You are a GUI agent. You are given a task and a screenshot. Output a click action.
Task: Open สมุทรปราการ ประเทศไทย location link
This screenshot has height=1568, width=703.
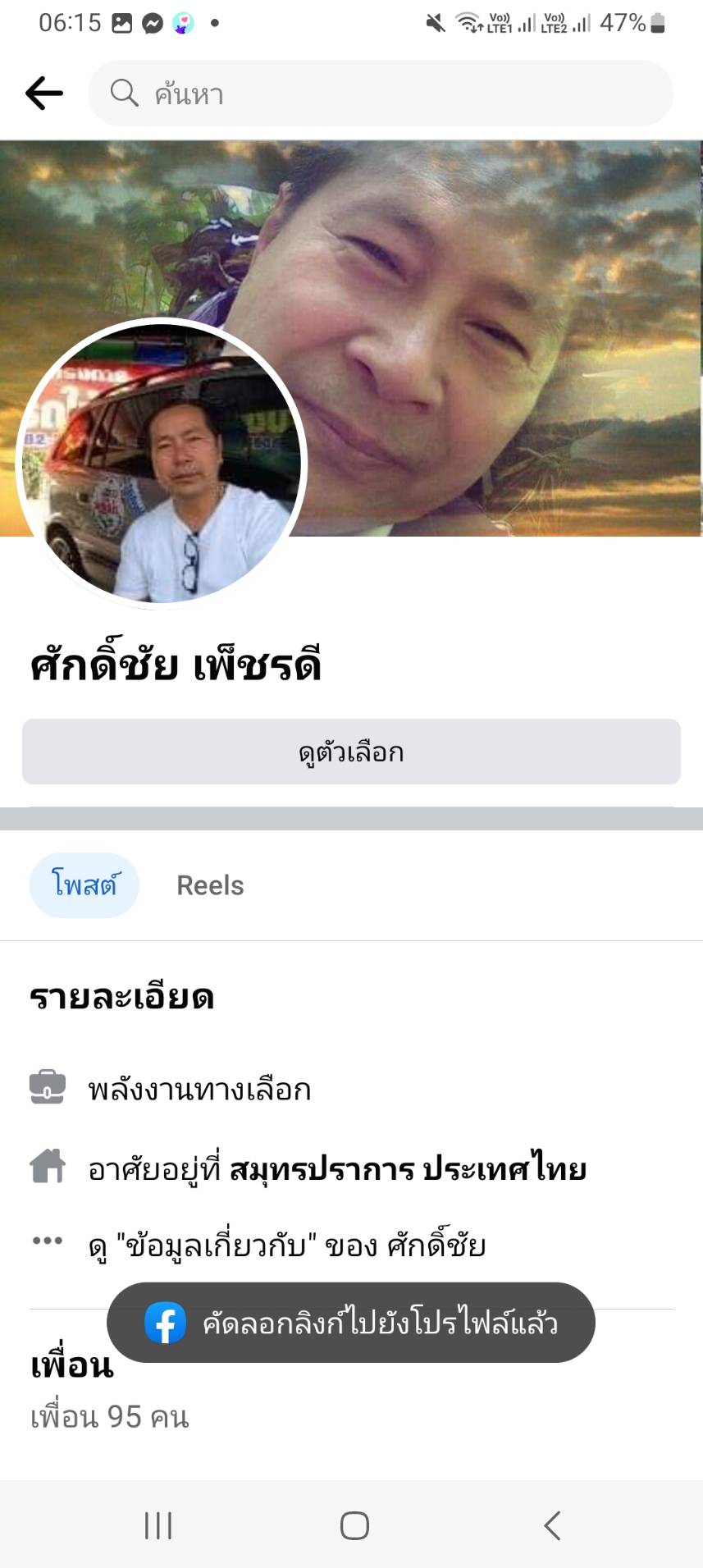point(408,1168)
